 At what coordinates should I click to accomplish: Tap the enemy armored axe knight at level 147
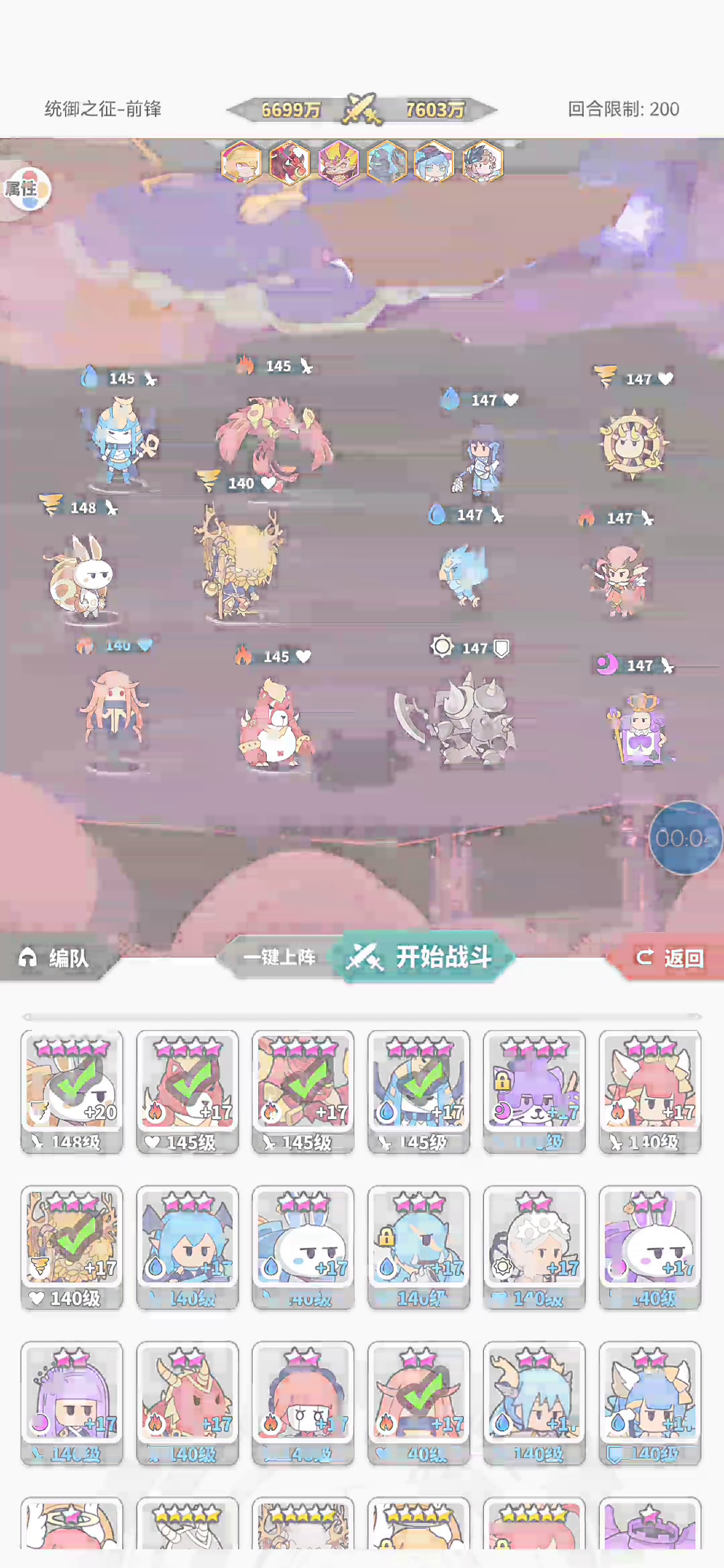(x=456, y=718)
